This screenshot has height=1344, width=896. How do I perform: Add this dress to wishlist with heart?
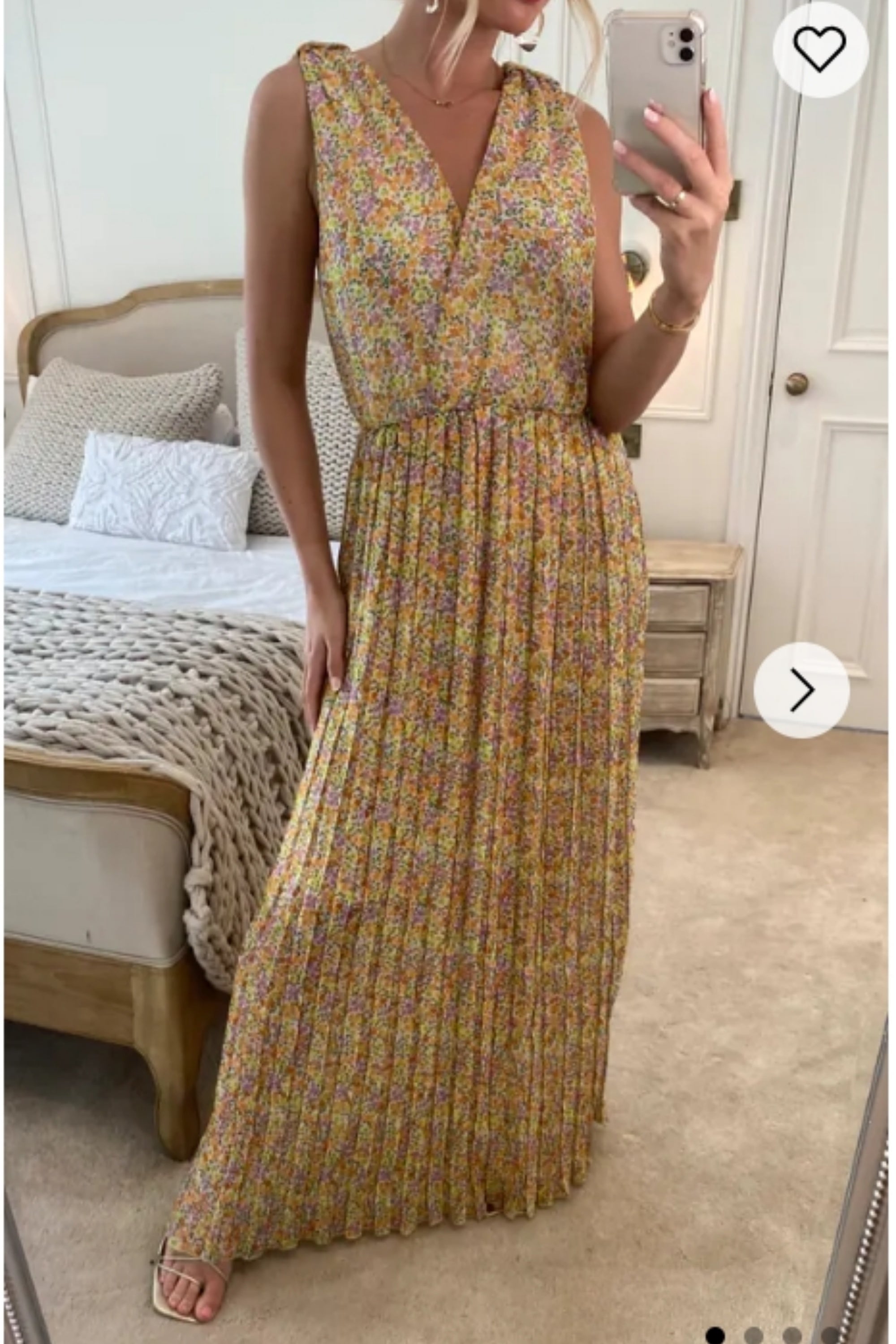pos(820,50)
